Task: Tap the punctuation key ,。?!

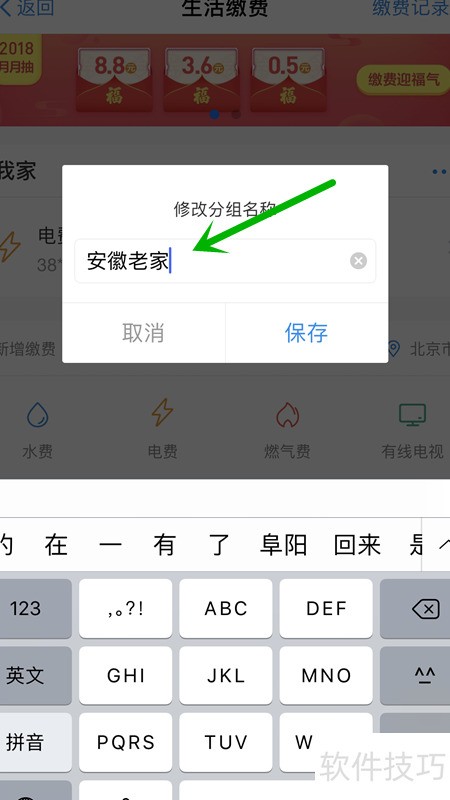Action: pos(126,608)
